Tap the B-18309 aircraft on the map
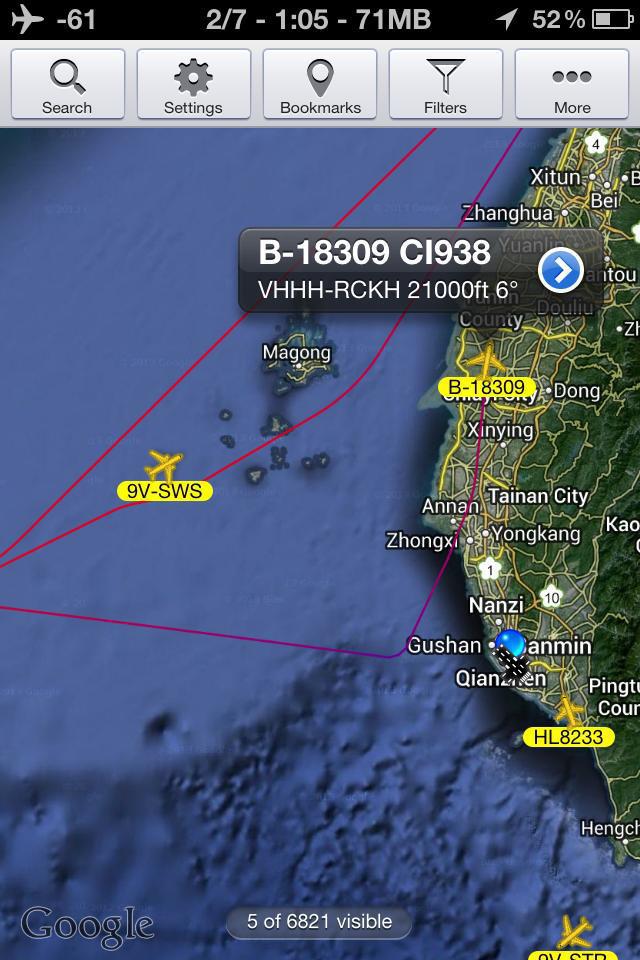 pos(487,362)
